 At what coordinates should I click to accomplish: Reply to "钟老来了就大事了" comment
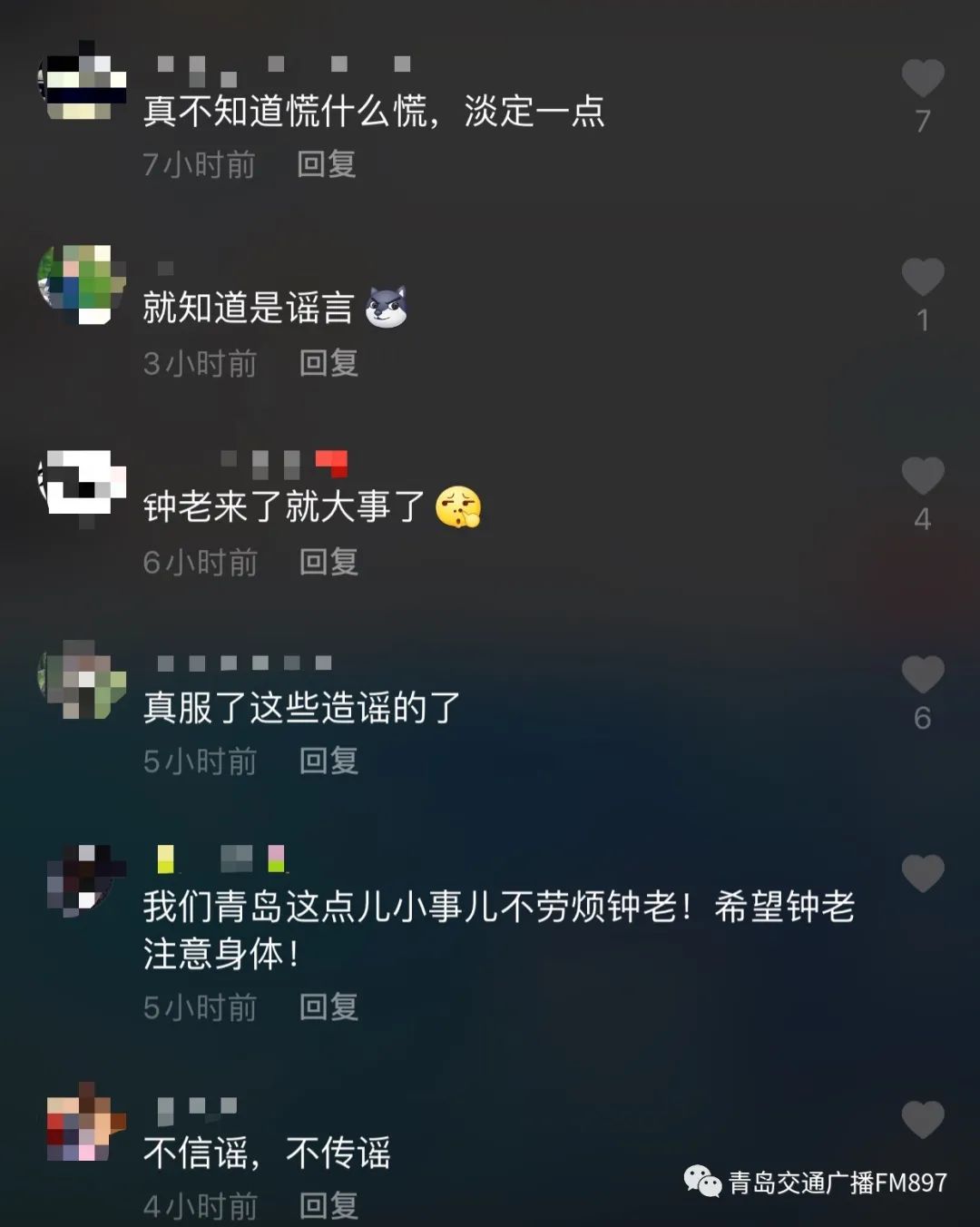[x=328, y=562]
